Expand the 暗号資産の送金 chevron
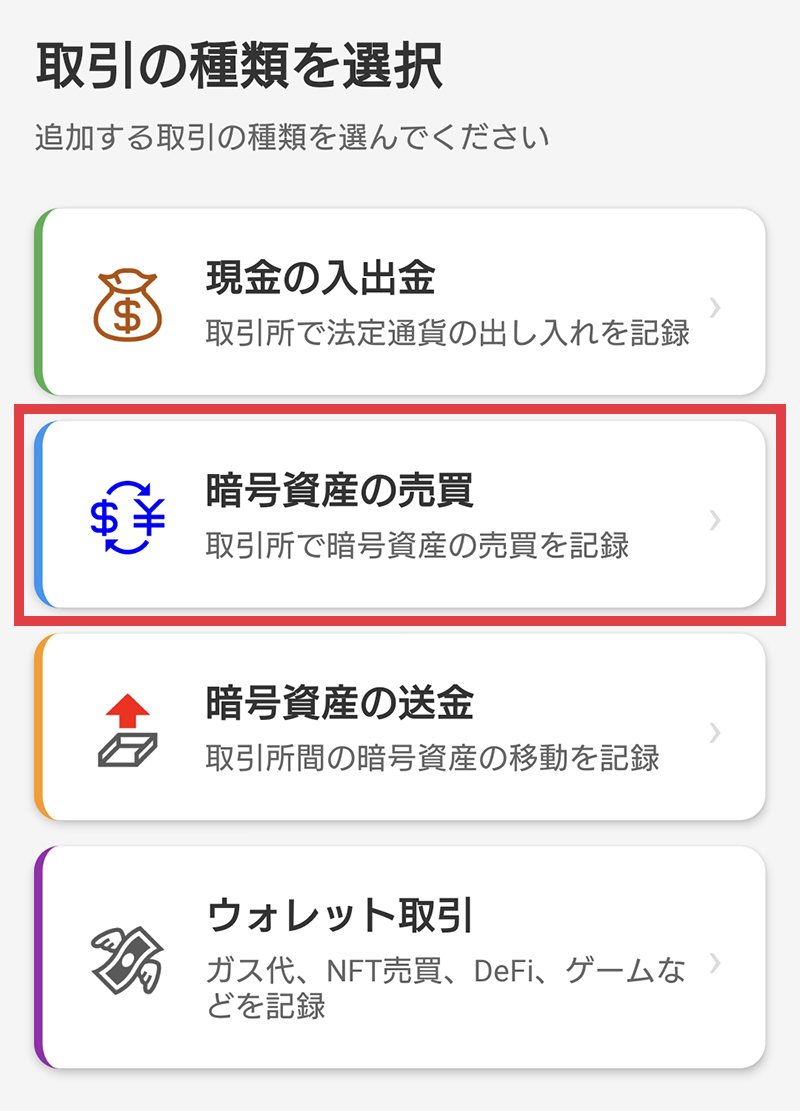 pos(714,733)
